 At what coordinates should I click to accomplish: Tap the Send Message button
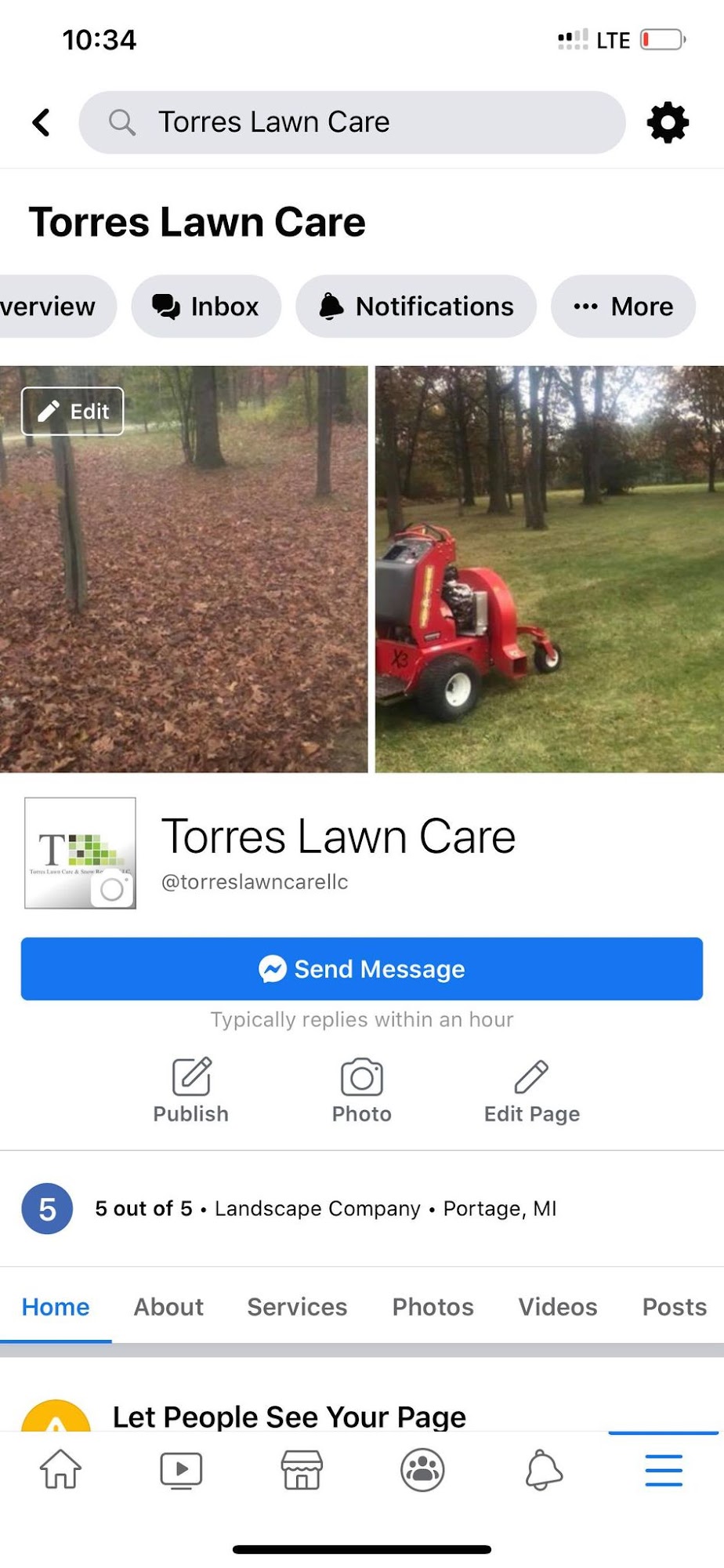click(x=362, y=969)
